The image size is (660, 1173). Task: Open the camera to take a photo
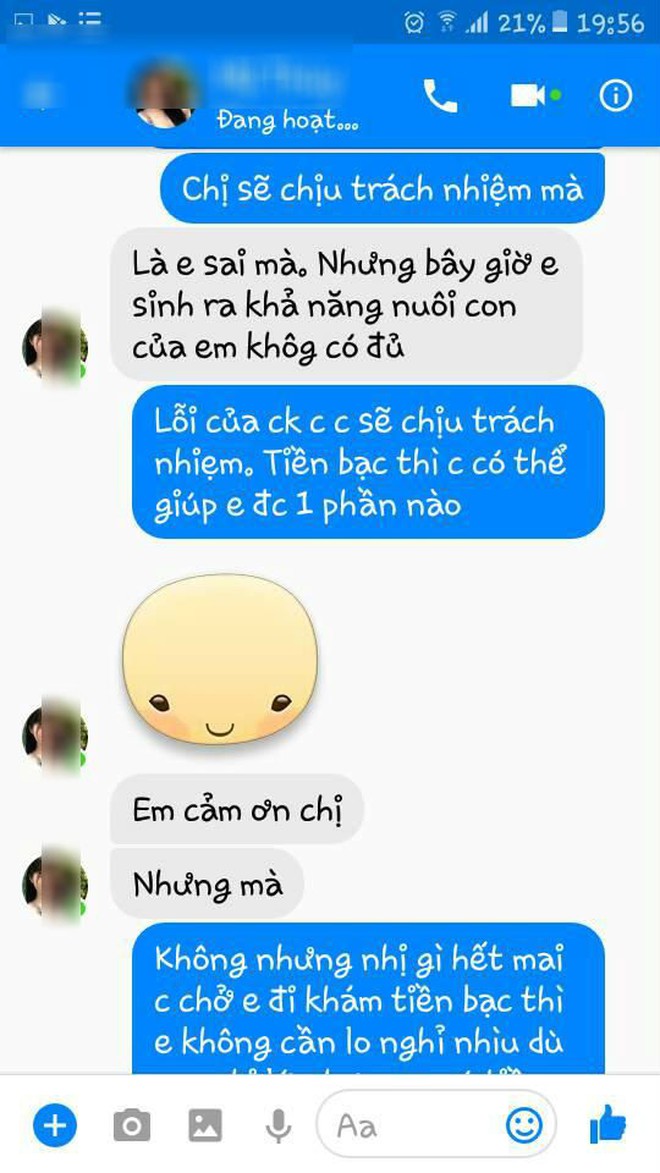(x=131, y=1127)
